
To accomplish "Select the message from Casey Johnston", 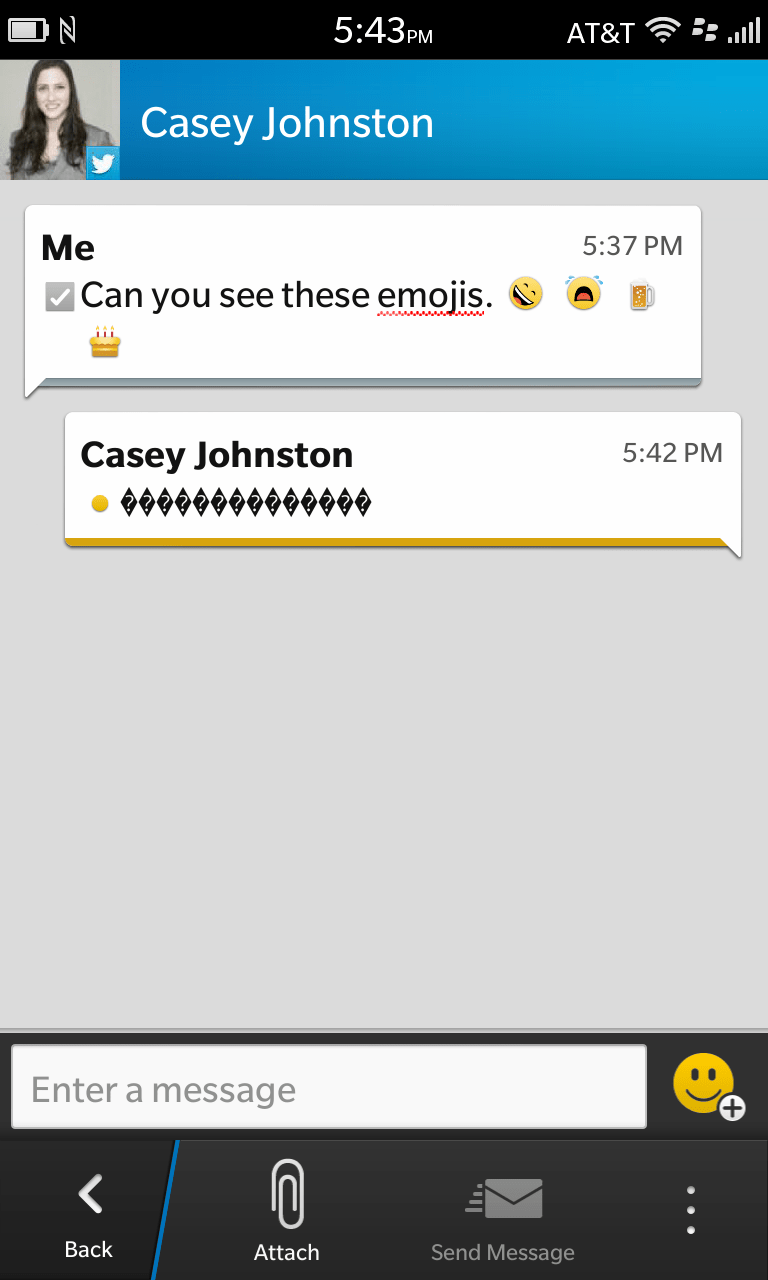I will (402, 480).
